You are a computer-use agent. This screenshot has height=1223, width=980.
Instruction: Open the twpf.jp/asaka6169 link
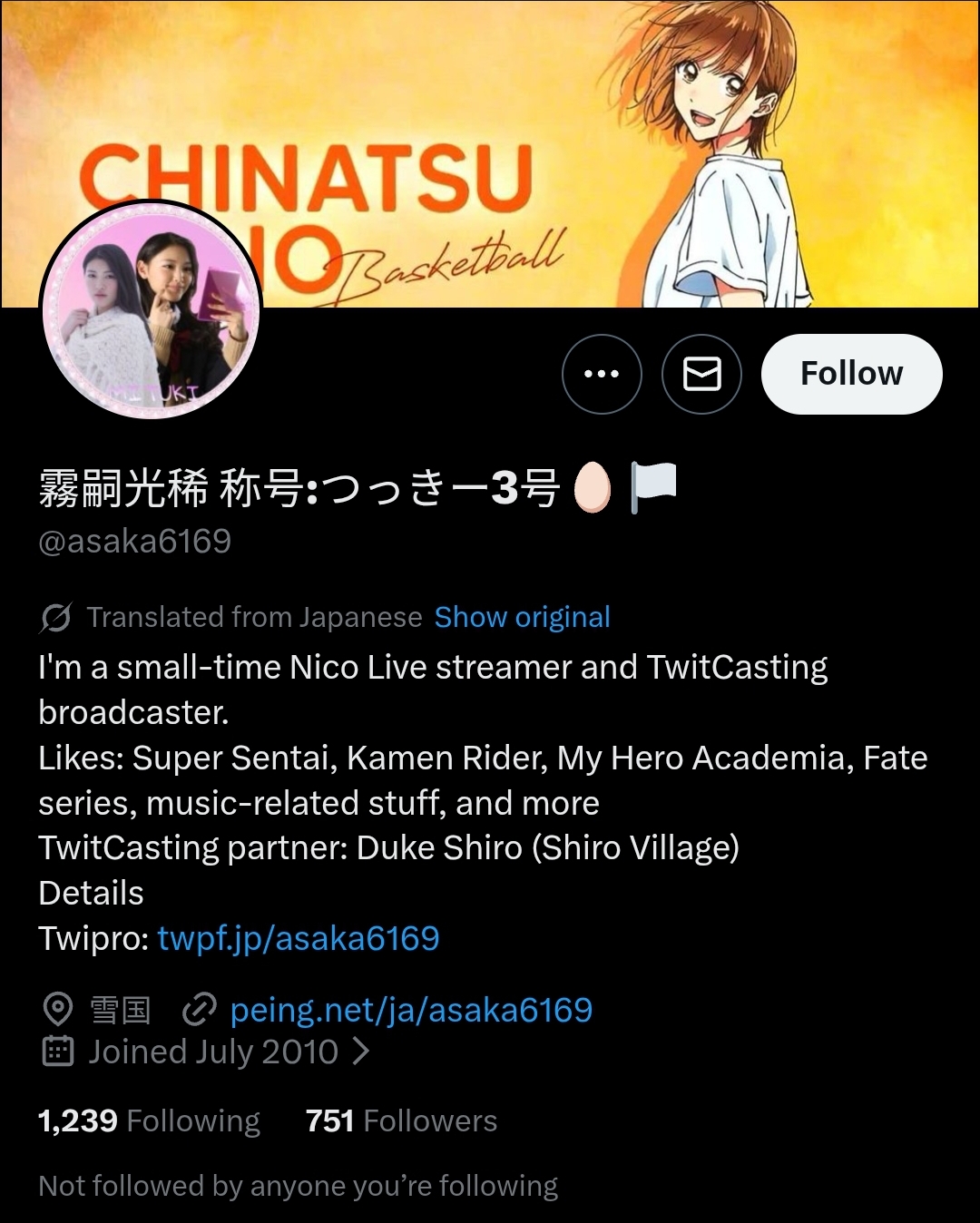click(x=299, y=938)
